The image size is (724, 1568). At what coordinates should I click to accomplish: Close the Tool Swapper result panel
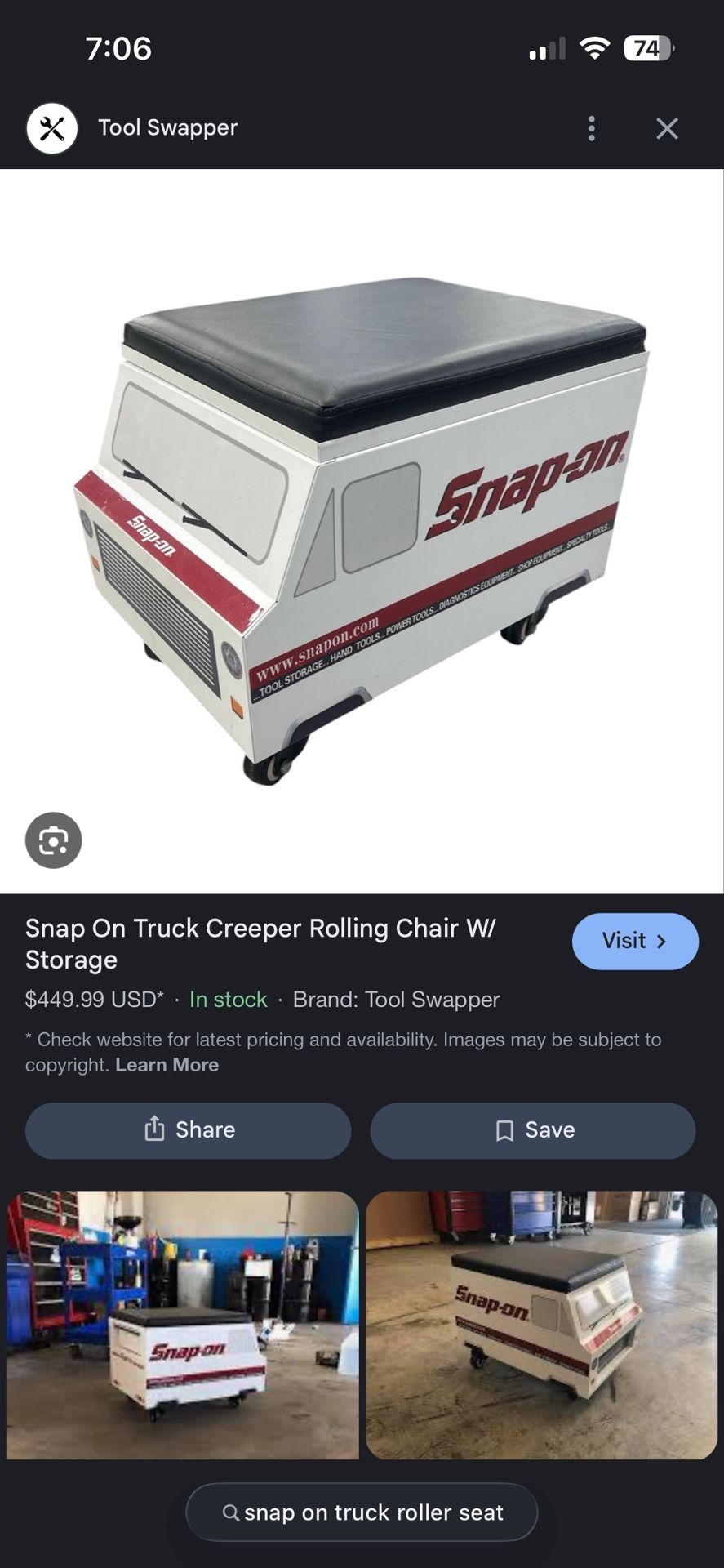667,128
